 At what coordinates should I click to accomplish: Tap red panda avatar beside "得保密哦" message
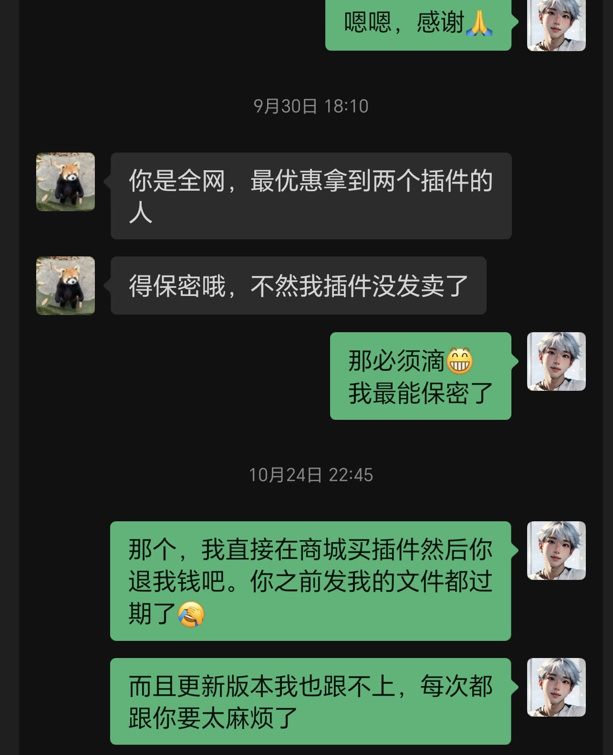coord(66,286)
